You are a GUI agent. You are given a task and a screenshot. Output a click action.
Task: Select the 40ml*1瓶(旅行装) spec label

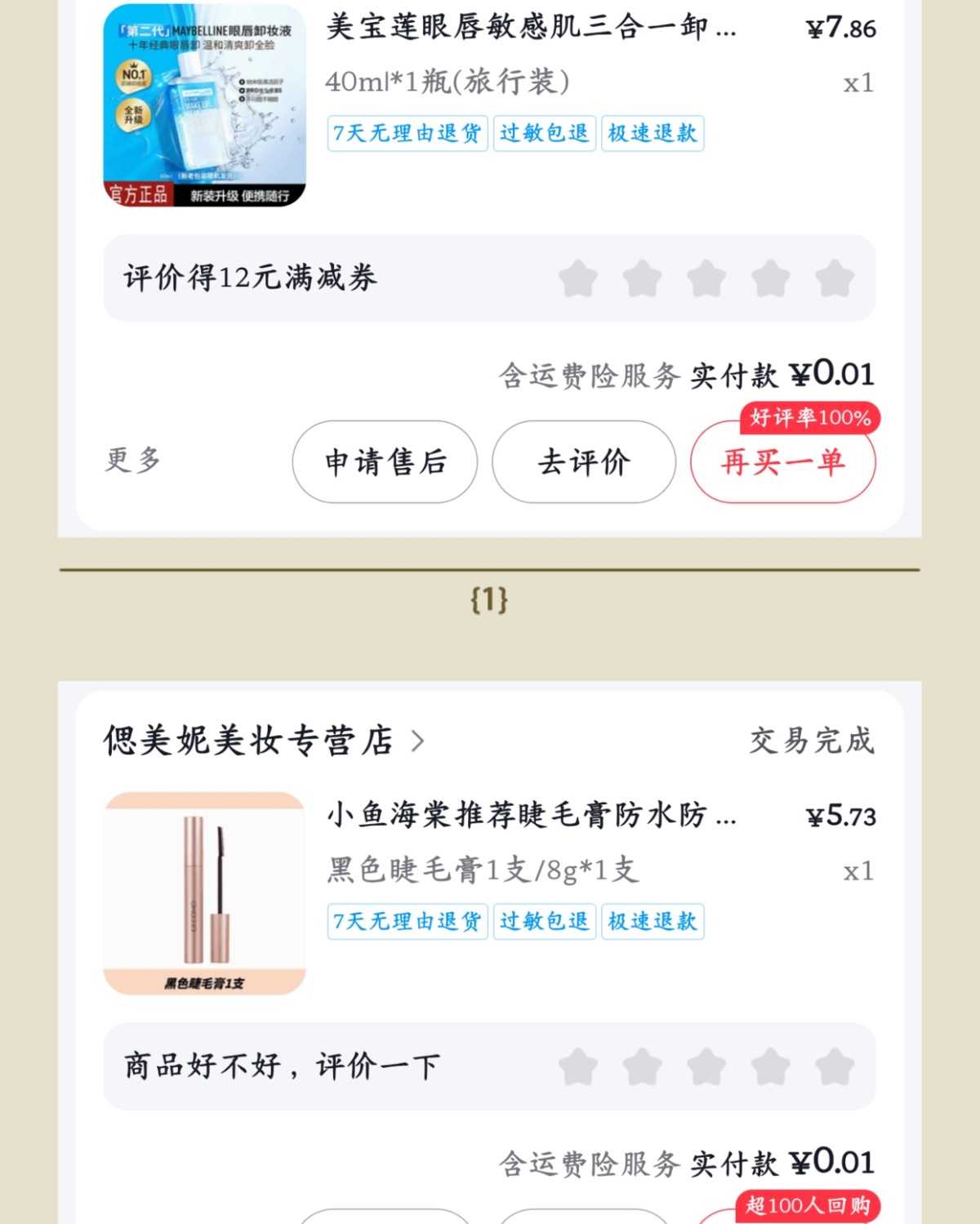point(451,81)
